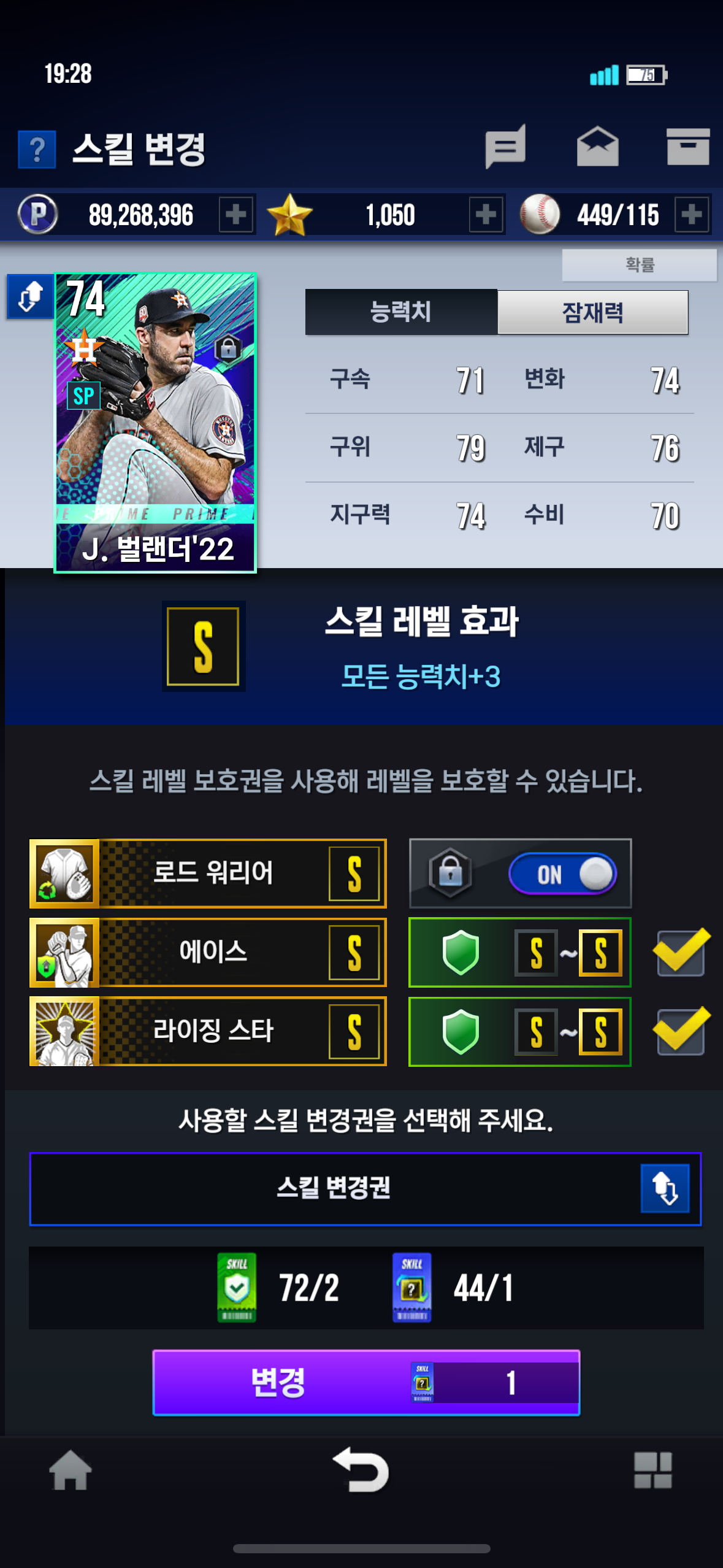723x1568 pixels.
Task: Add more points with the plus button
Action: [x=236, y=215]
